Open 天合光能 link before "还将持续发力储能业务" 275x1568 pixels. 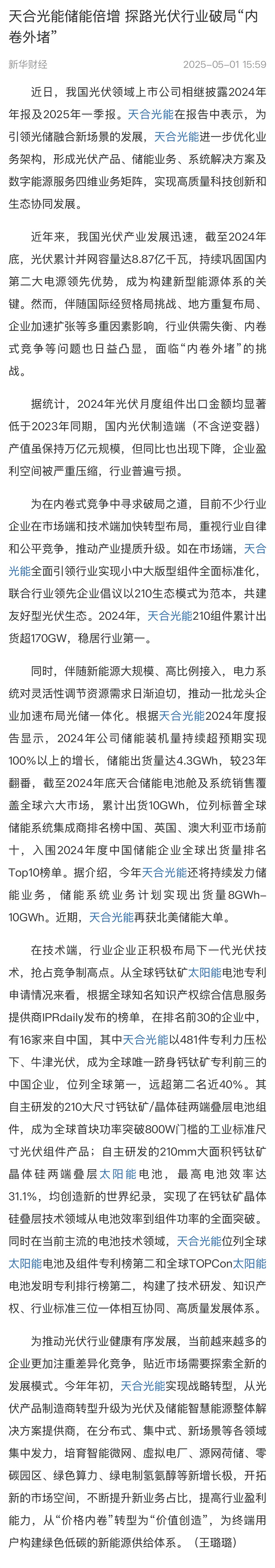pyautogui.click(x=164, y=872)
